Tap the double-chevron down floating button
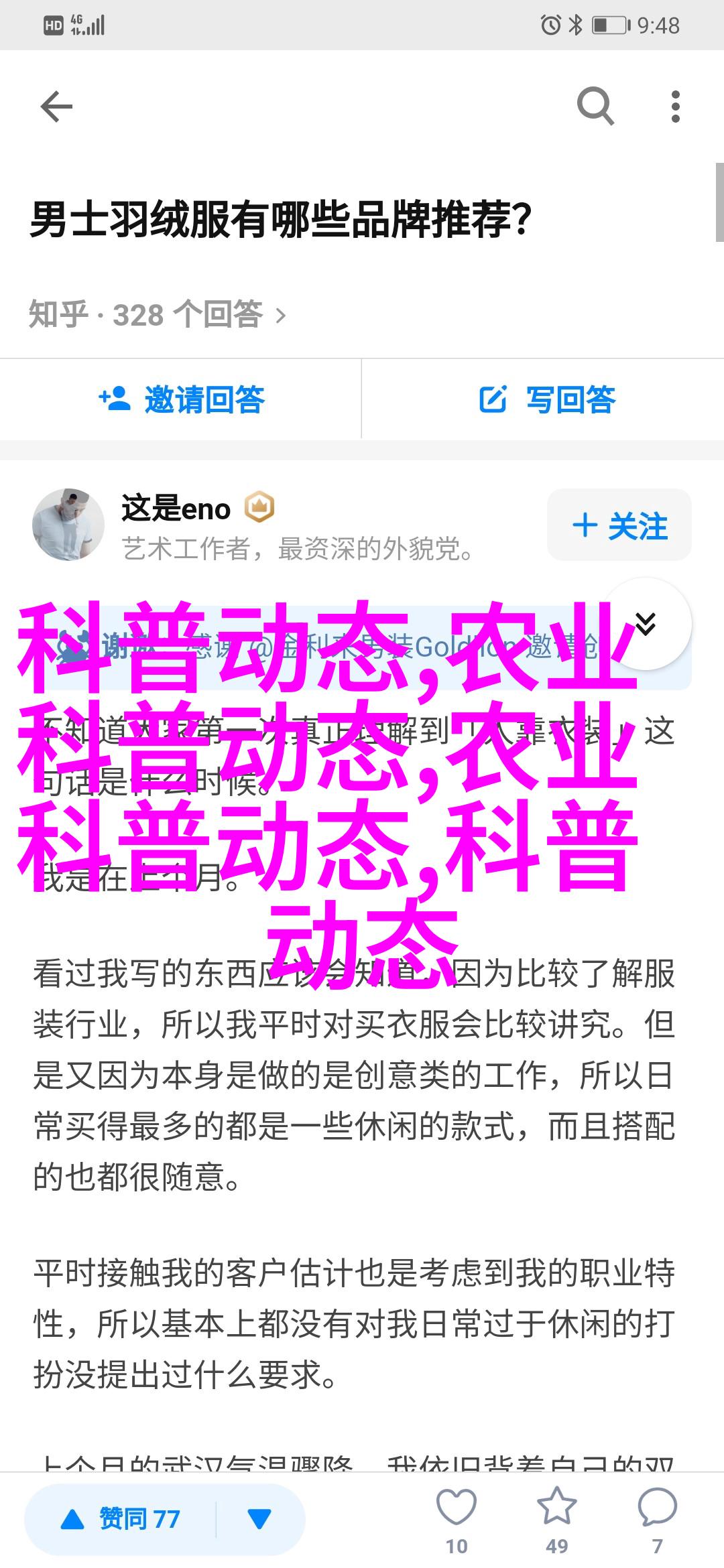The height and width of the screenshot is (1568, 724). coord(645,624)
